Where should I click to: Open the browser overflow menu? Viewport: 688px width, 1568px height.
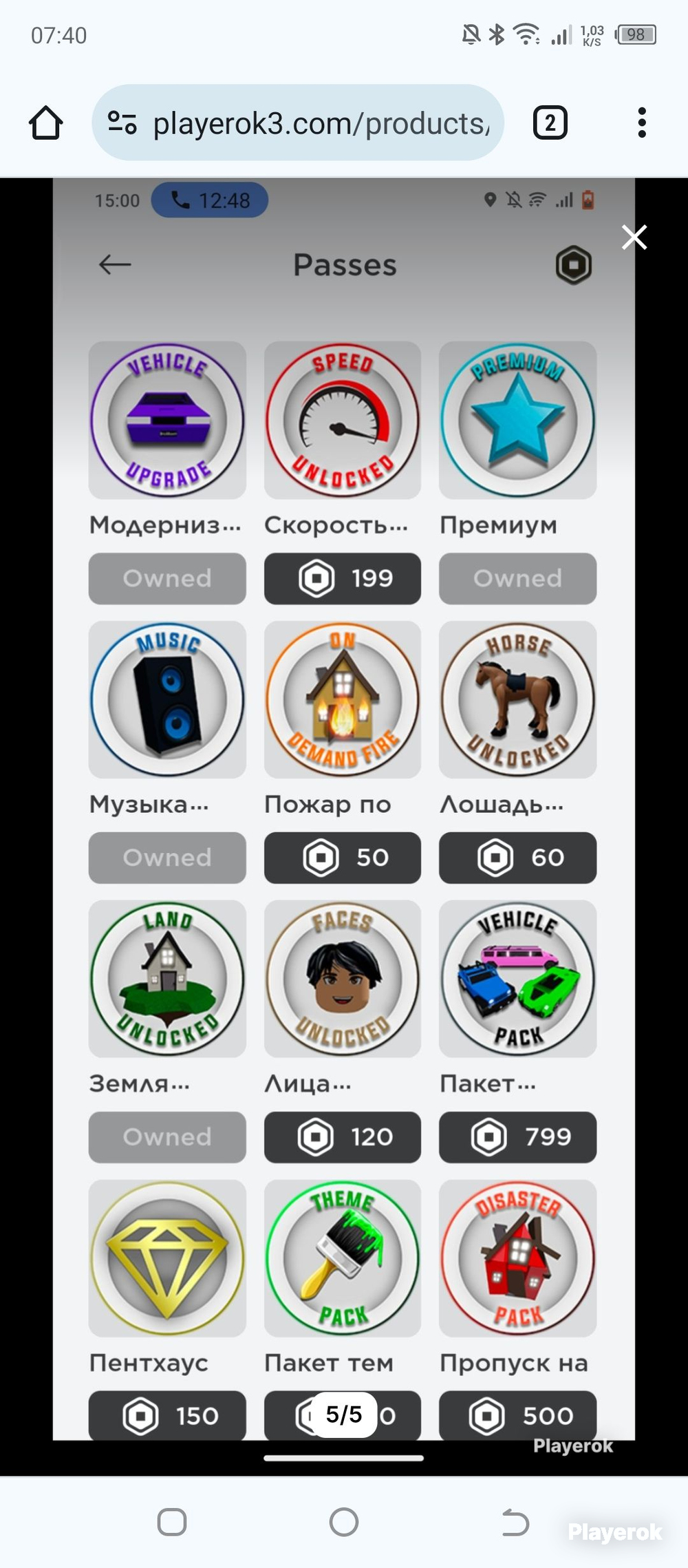(642, 123)
